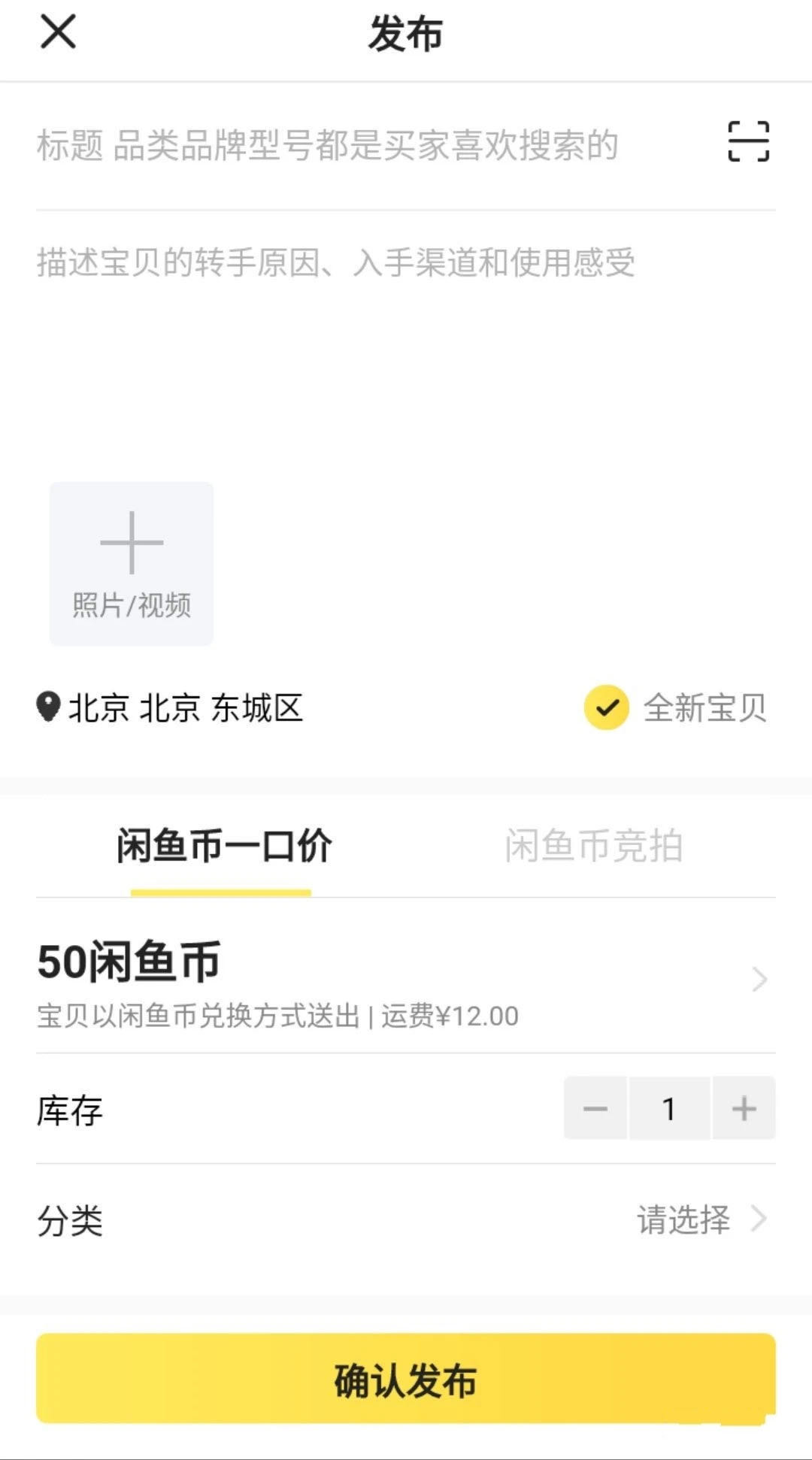Tap 确认发布 to publish the listing
The height and width of the screenshot is (1460, 812).
[x=406, y=1380]
